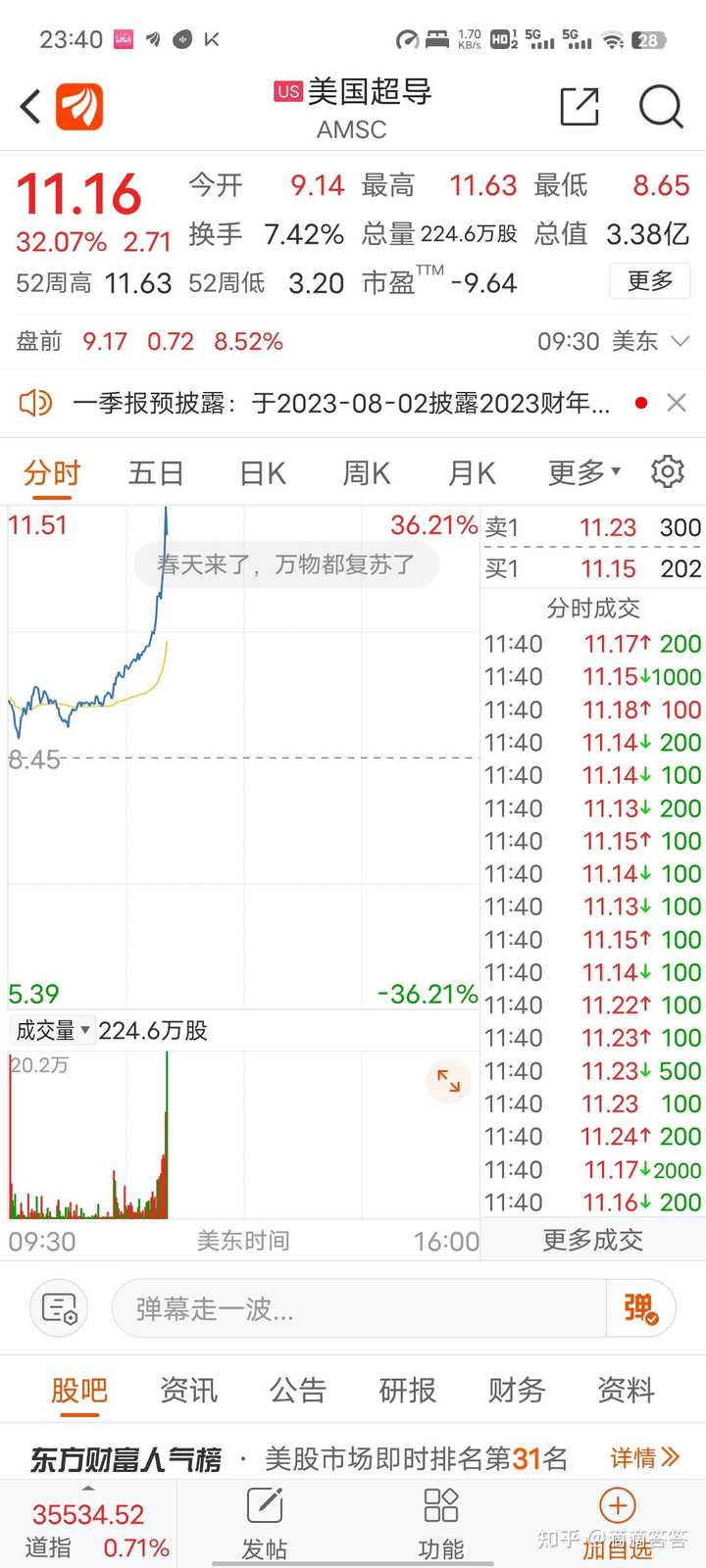
Task: Select the 周K chart tab
Action: point(366,473)
